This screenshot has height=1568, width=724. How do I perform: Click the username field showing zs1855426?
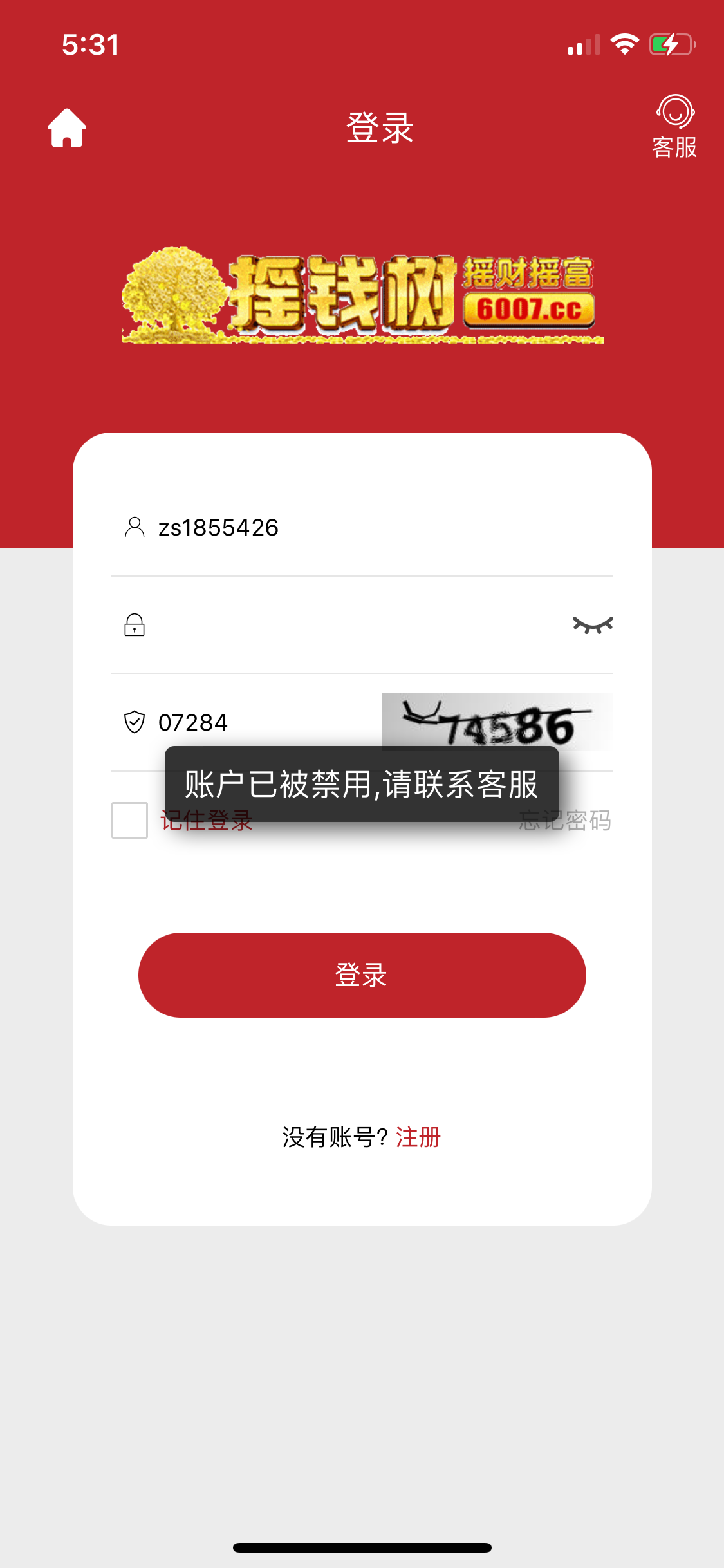pos(290,527)
